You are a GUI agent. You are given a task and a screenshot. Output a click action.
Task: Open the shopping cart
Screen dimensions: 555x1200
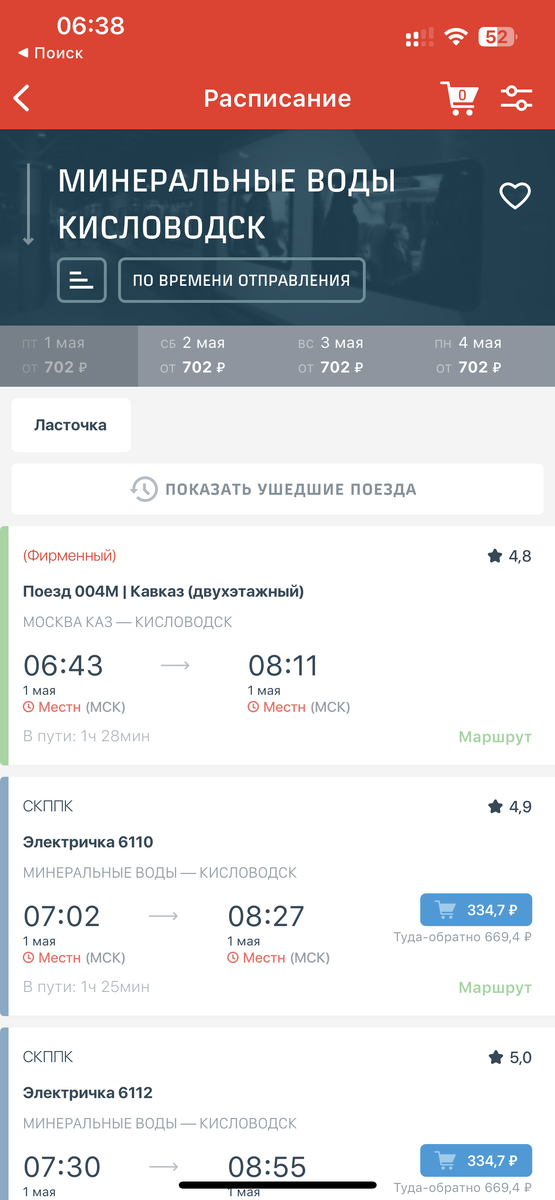[x=459, y=98]
